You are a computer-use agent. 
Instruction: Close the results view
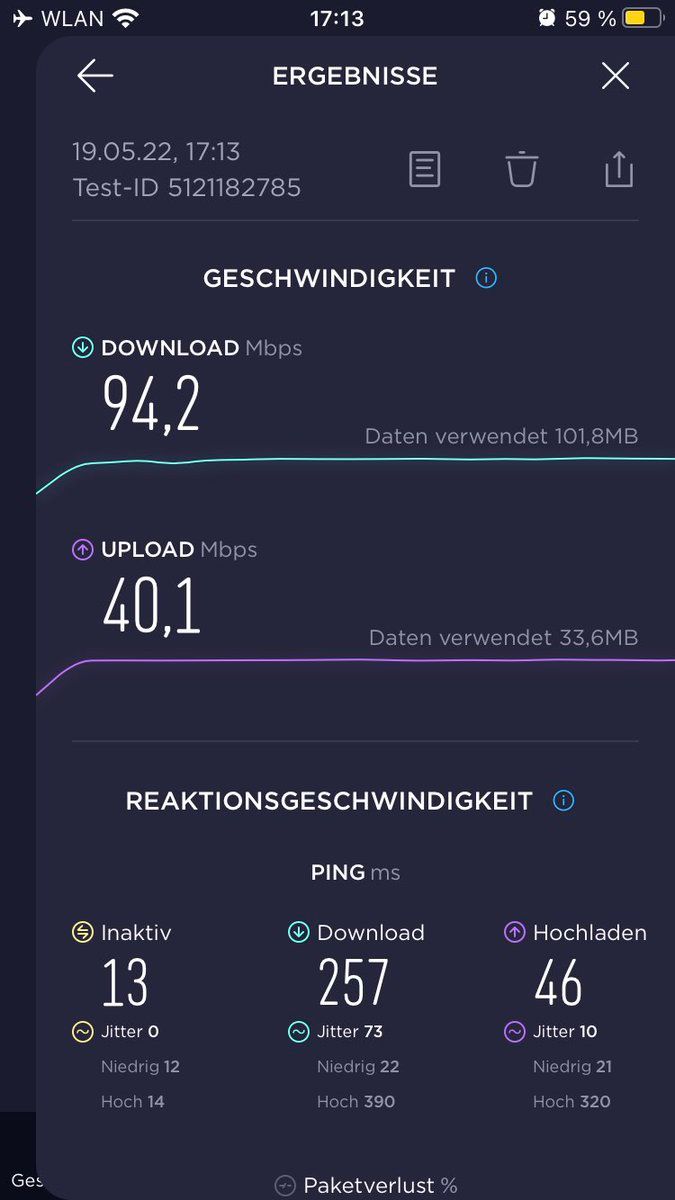click(x=615, y=76)
